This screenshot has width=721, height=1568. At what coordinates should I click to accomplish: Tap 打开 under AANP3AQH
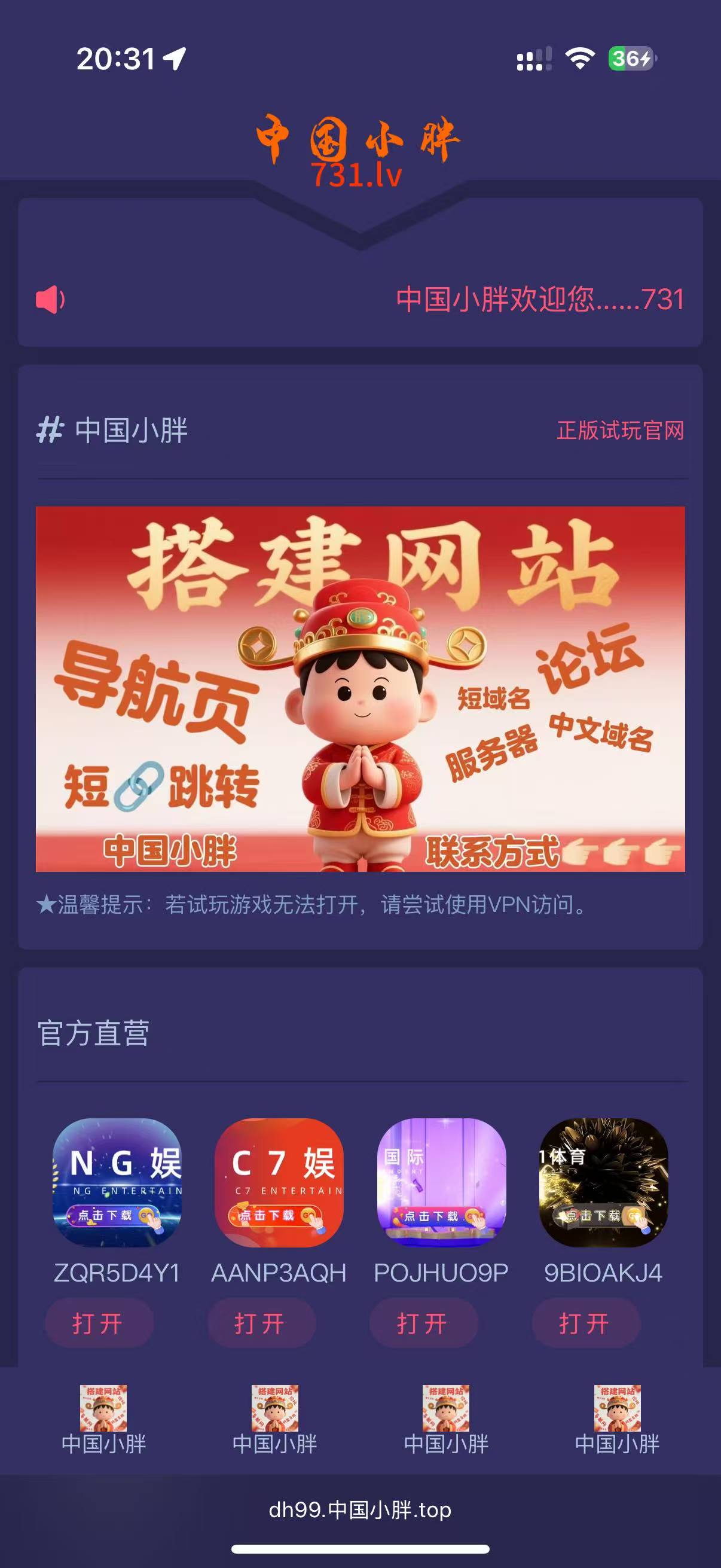262,1323
